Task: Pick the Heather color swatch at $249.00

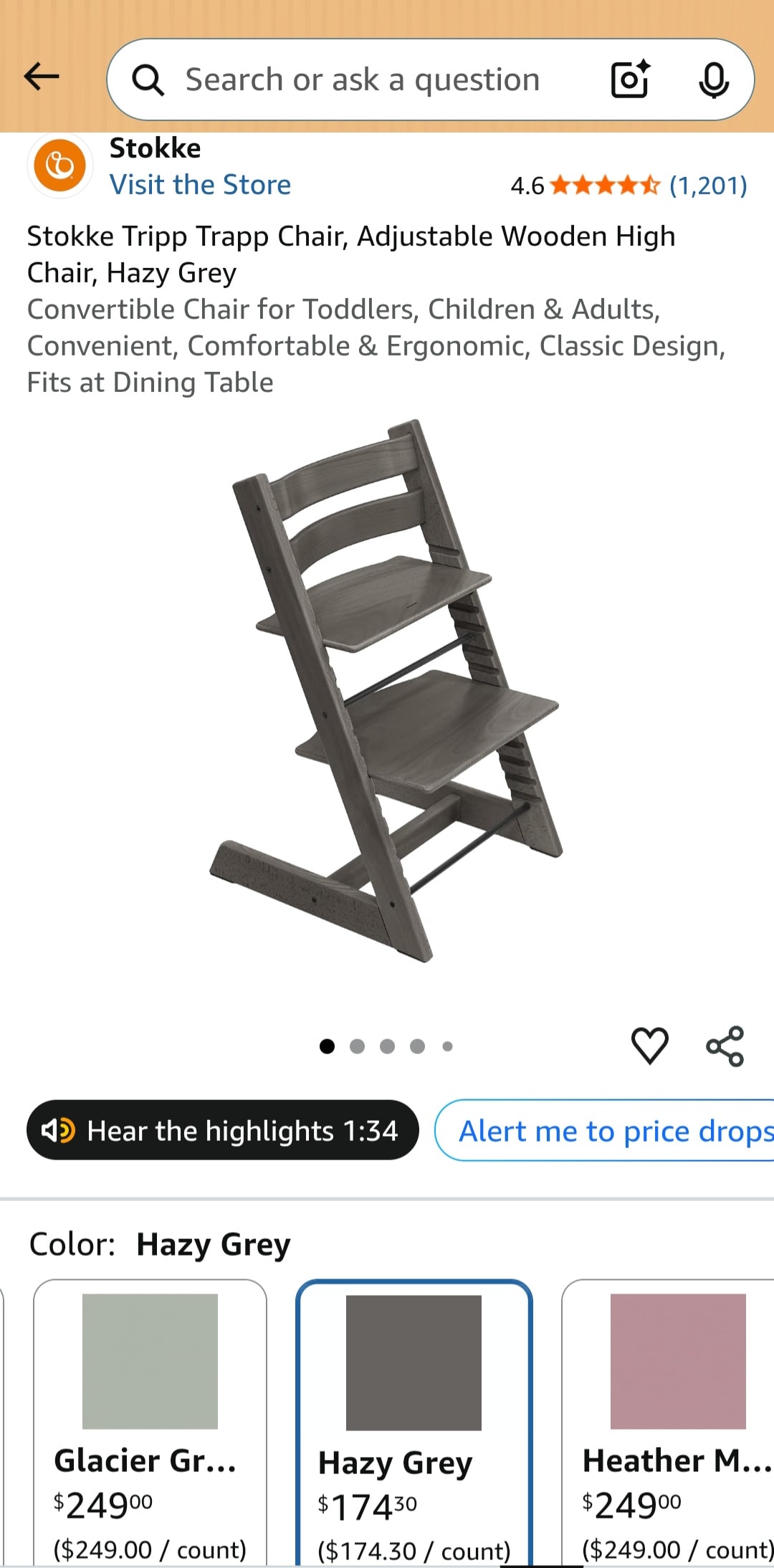Action: [668, 1423]
